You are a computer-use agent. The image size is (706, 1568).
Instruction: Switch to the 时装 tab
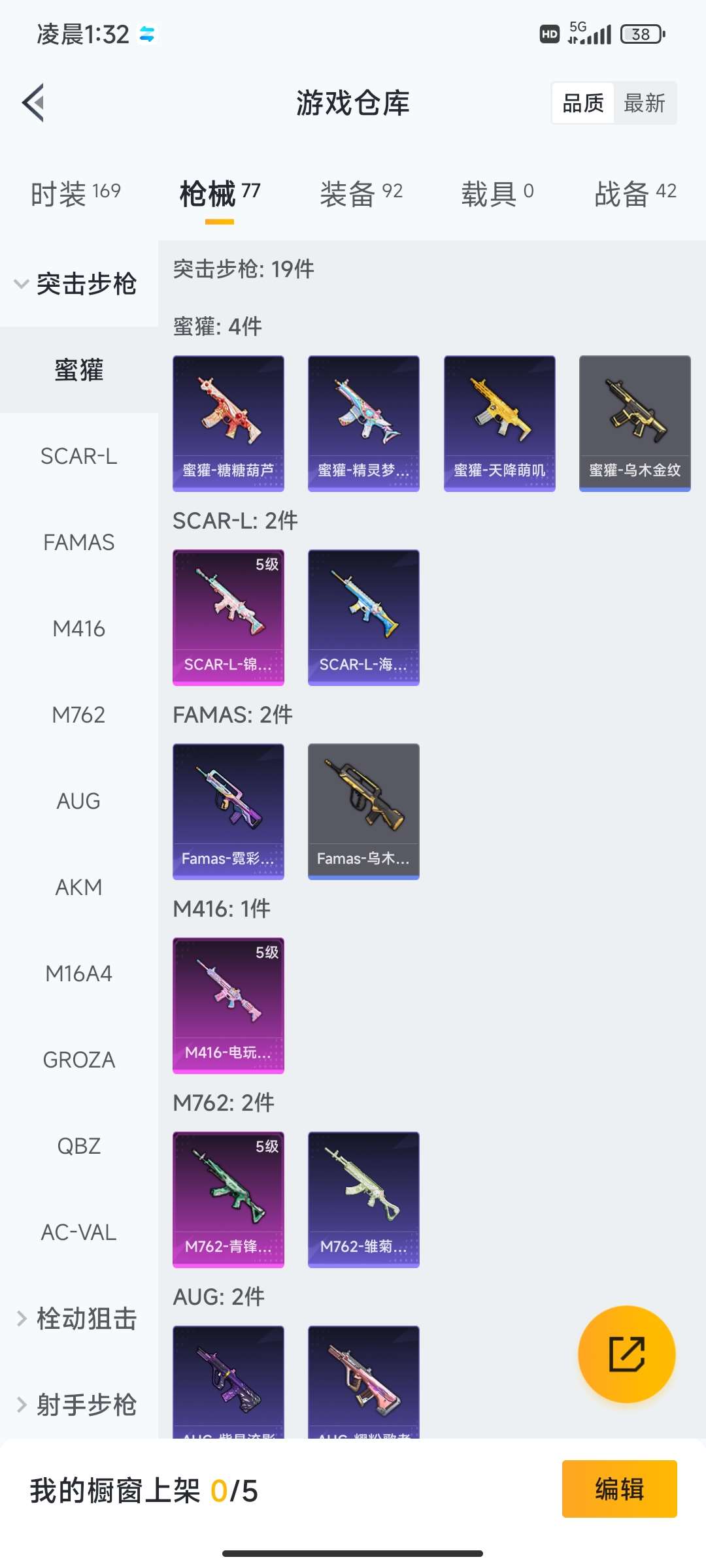(x=75, y=193)
